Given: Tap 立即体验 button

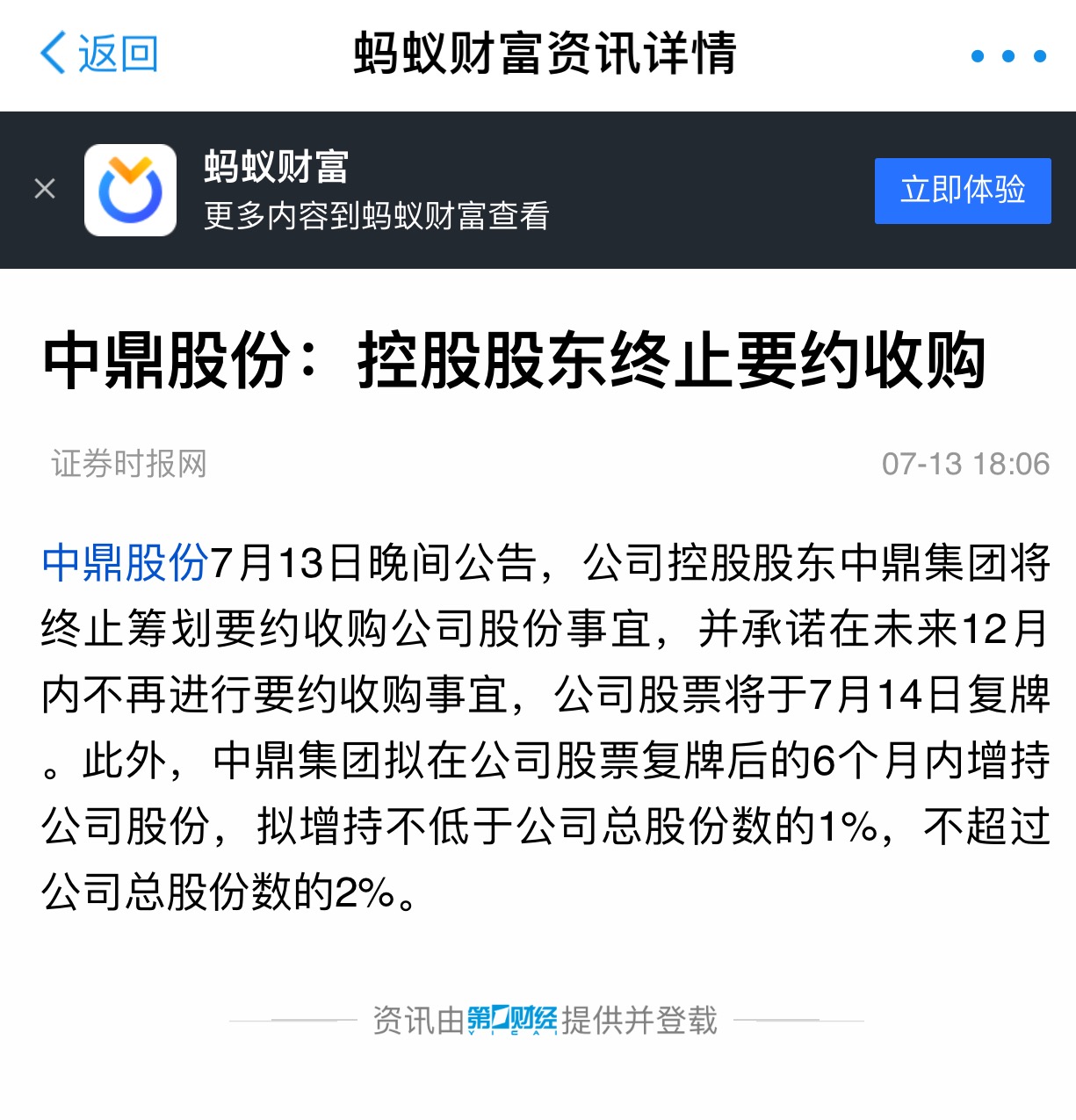Looking at the screenshot, I should [962, 191].
